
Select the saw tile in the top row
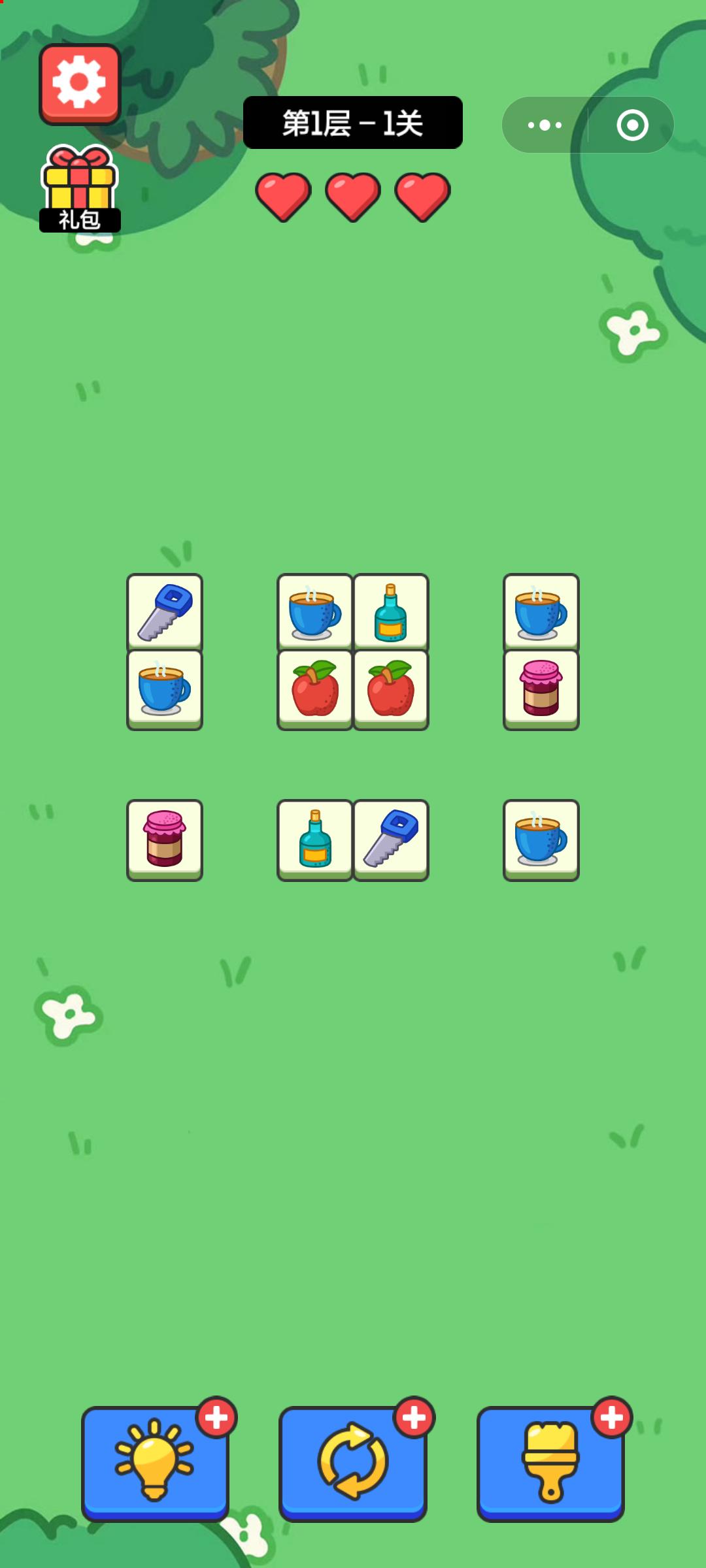[x=165, y=612]
